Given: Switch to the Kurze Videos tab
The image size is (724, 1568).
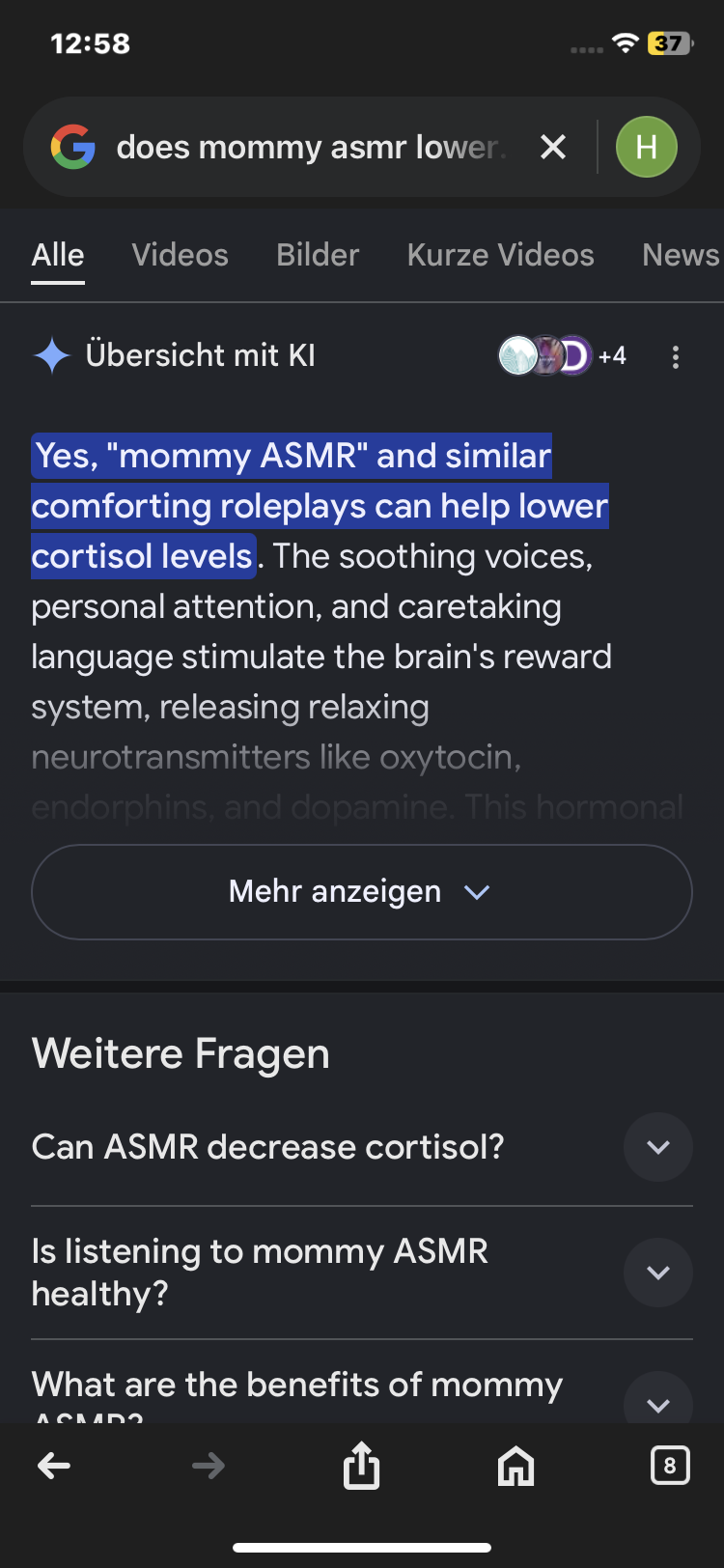Looking at the screenshot, I should (x=501, y=255).
